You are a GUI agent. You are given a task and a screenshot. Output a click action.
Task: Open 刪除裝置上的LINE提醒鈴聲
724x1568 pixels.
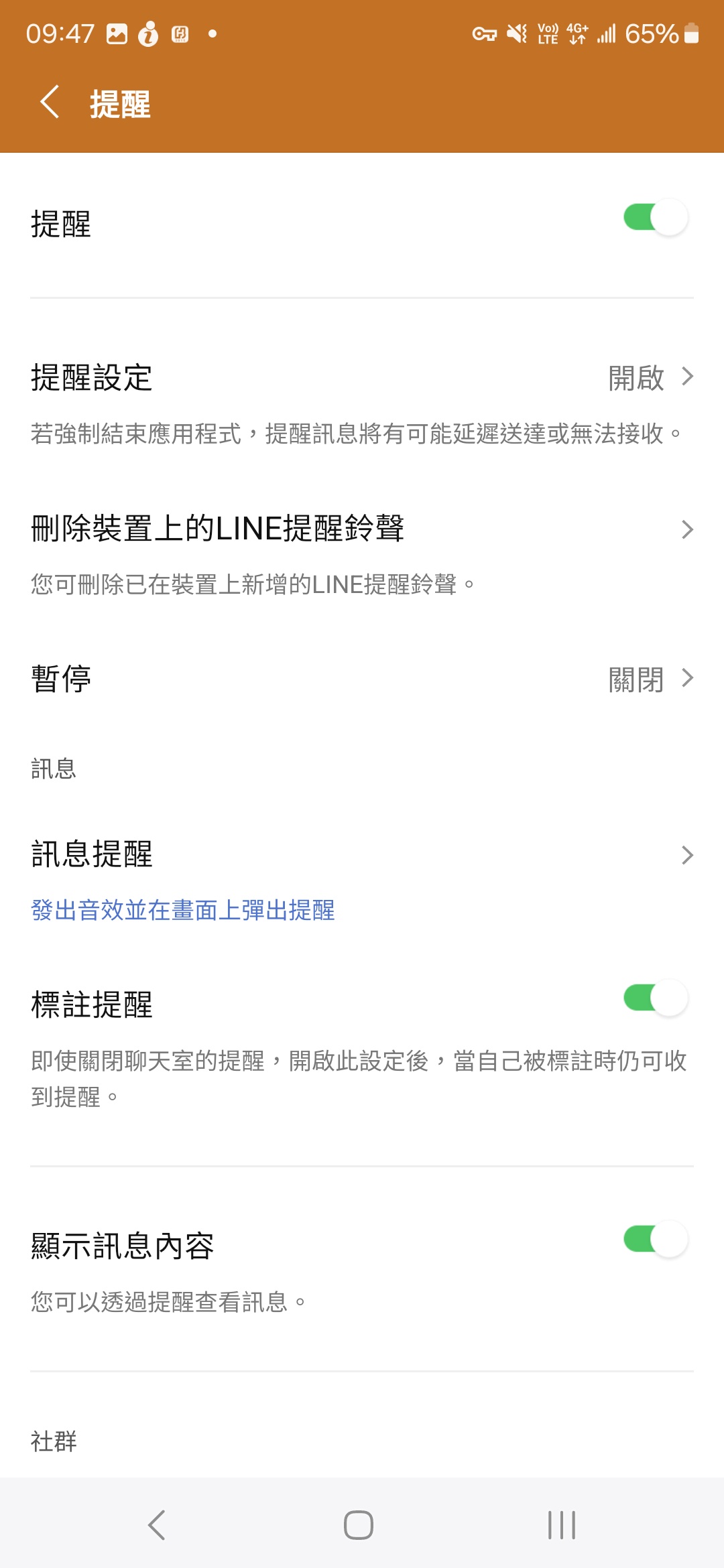click(x=362, y=529)
